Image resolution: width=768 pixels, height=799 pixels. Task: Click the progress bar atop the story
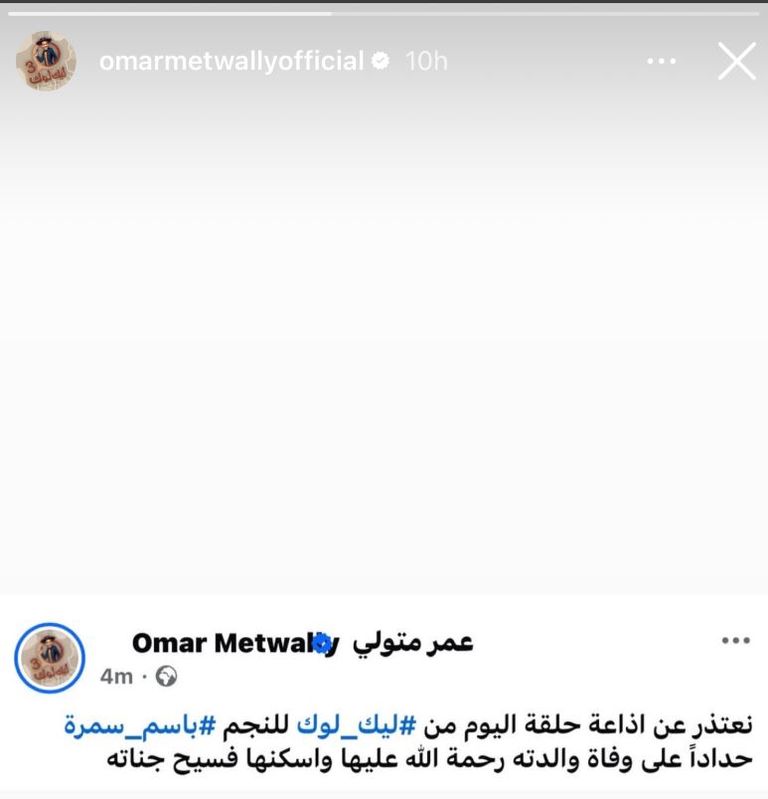pos(384,12)
